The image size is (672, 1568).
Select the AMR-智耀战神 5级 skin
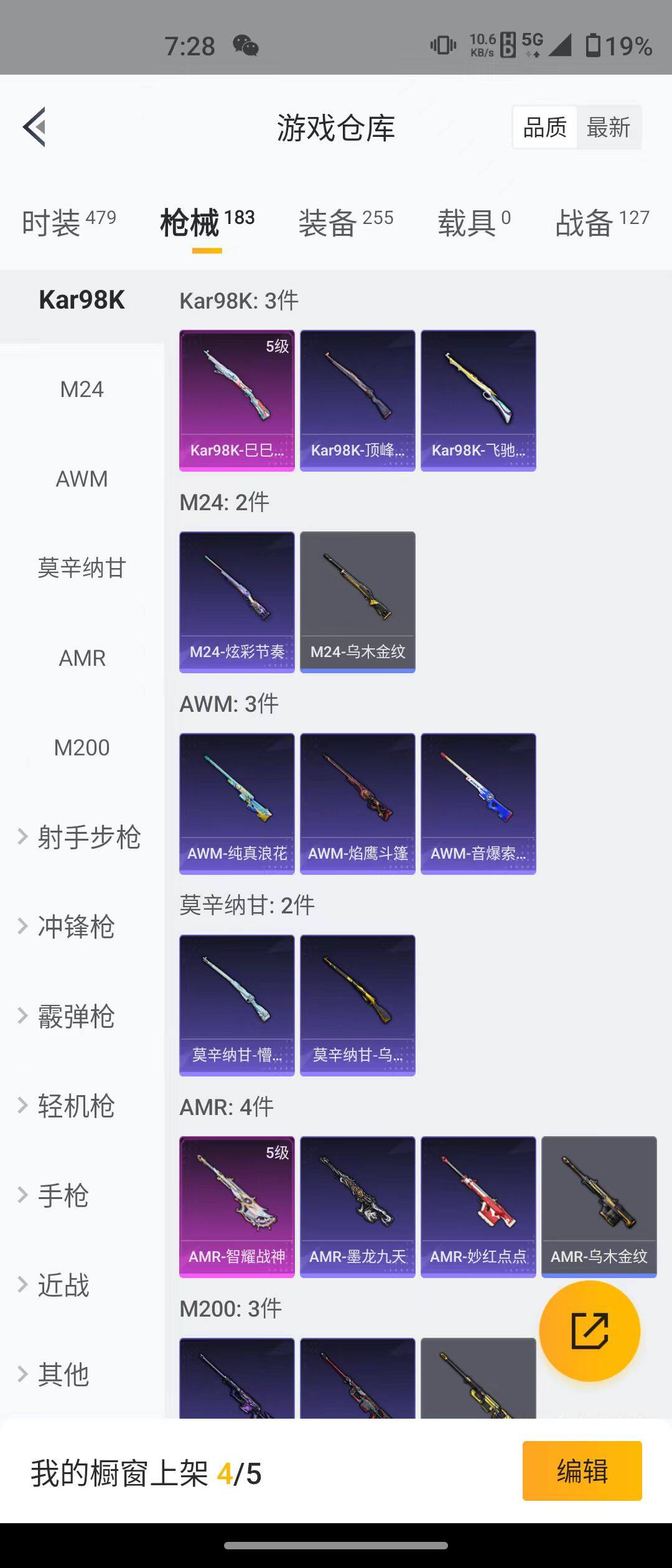[236, 1206]
